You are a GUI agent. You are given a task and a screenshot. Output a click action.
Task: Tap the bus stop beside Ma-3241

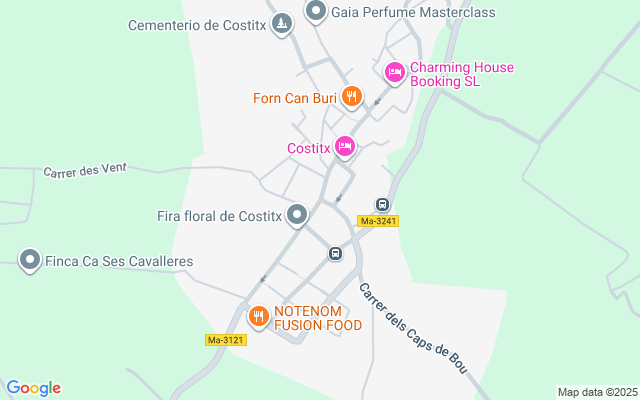(x=382, y=204)
